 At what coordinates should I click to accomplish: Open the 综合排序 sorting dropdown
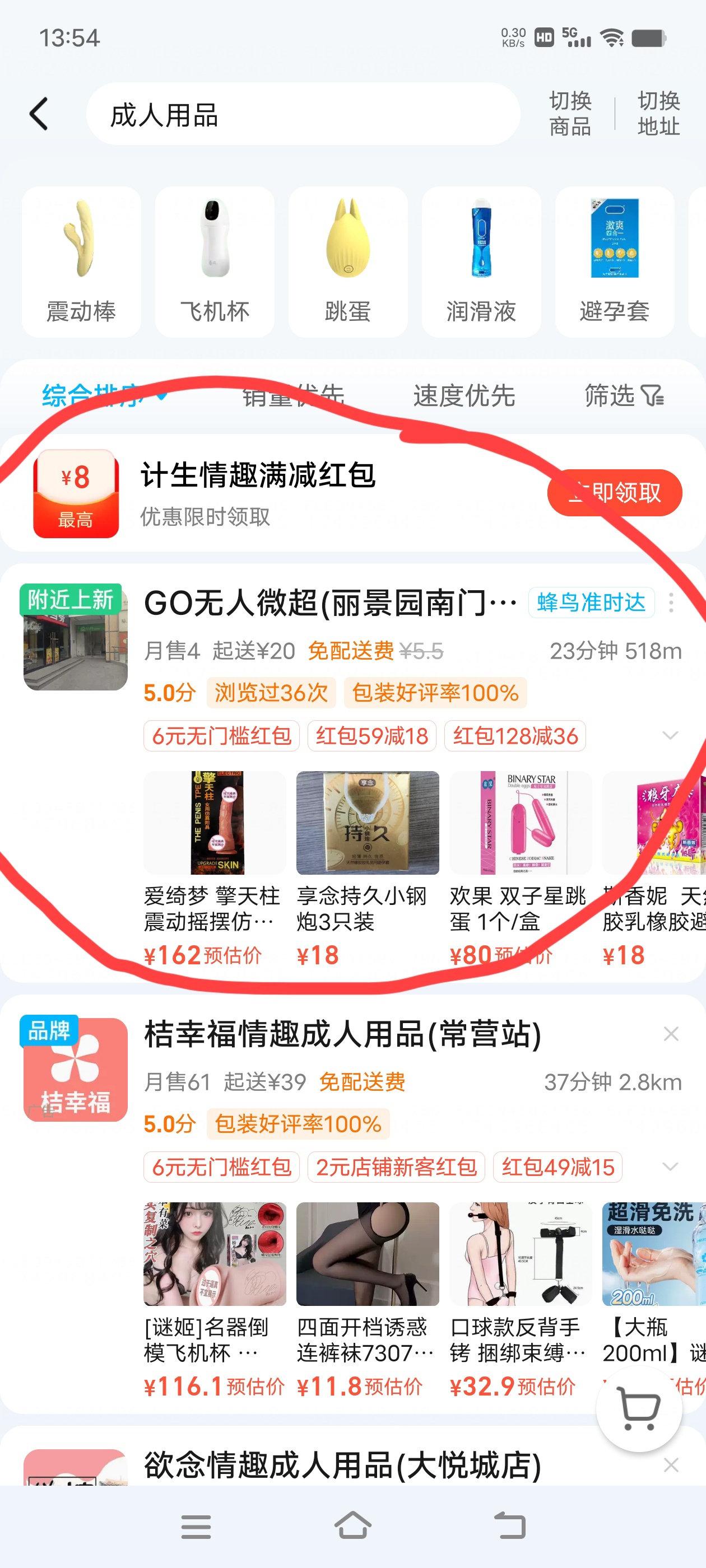tap(104, 396)
